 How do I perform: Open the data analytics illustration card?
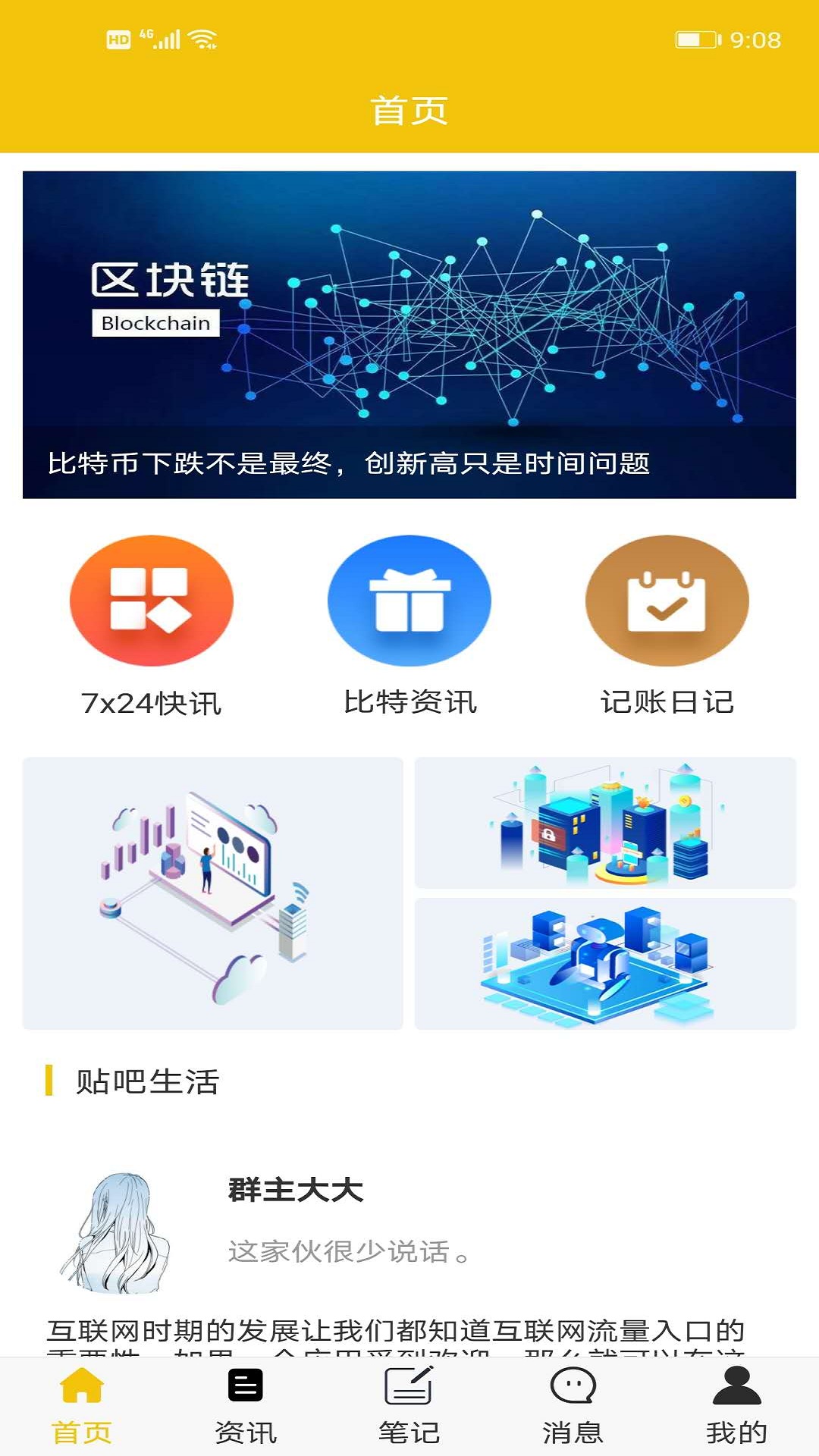213,893
